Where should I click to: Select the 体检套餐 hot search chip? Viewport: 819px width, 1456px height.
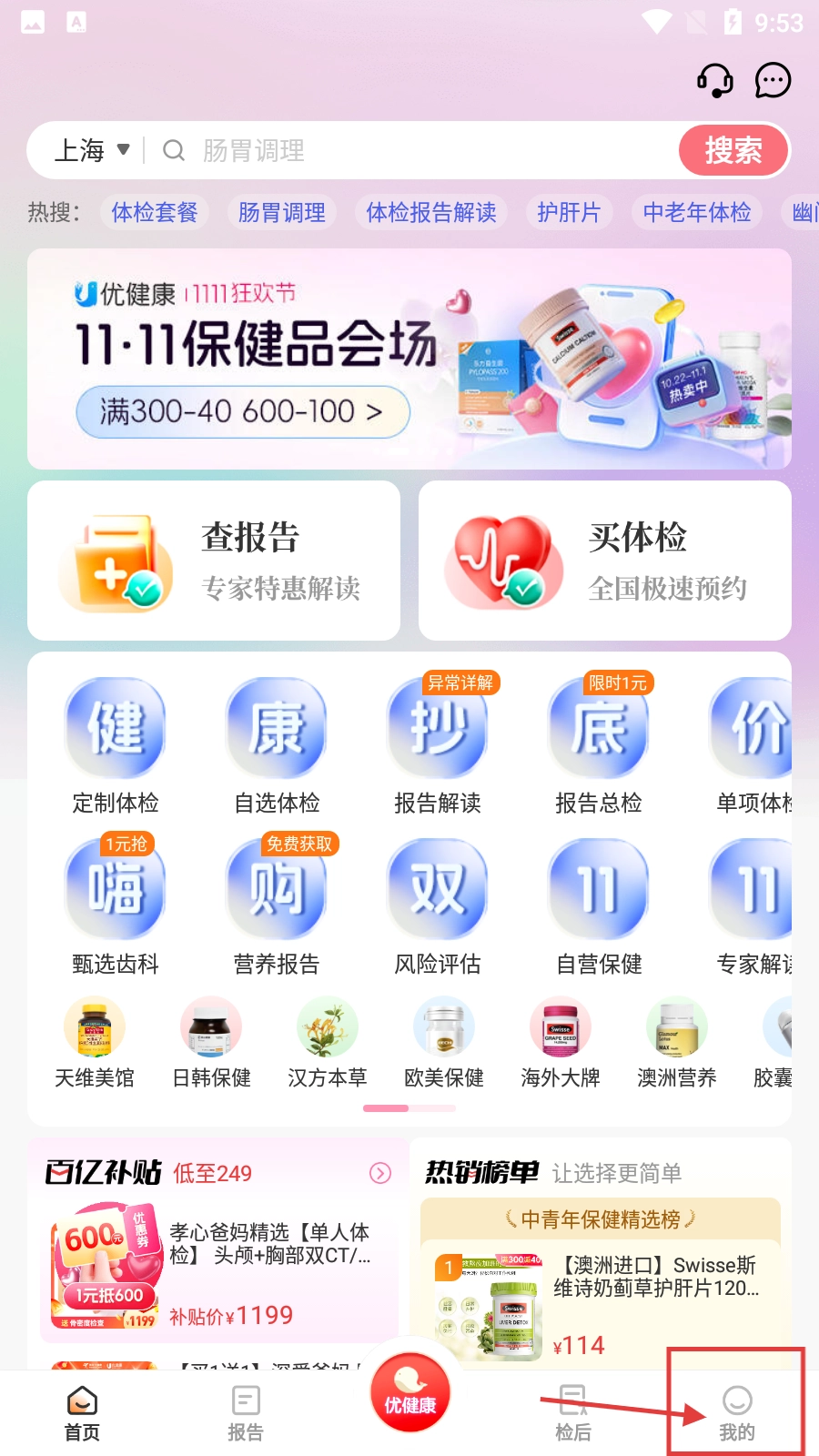(155, 212)
